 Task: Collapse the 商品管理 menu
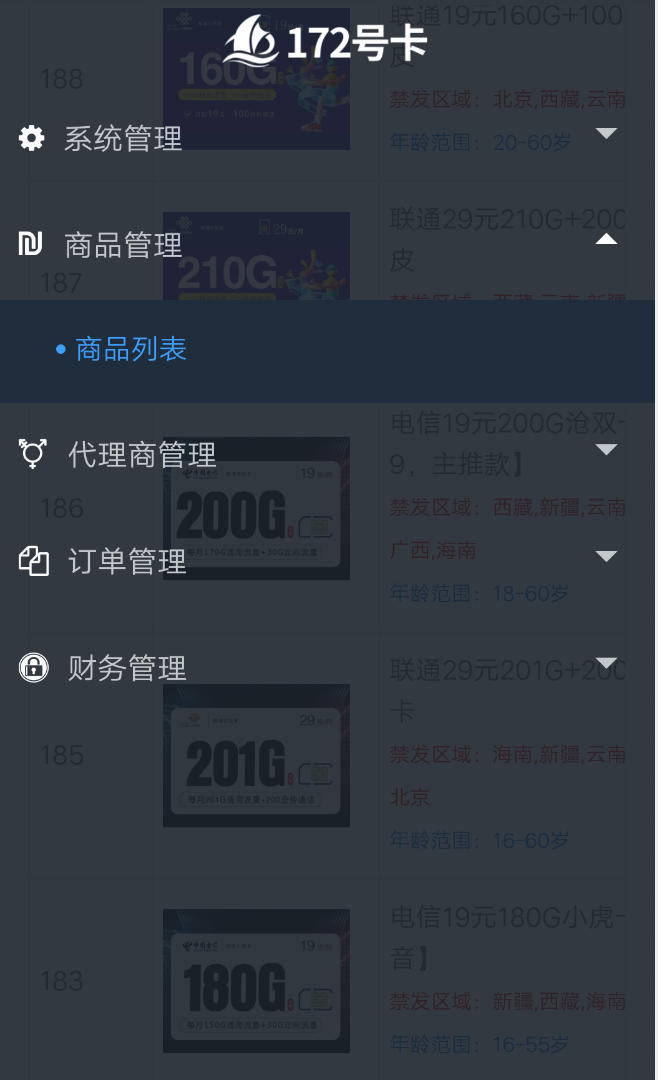point(123,245)
